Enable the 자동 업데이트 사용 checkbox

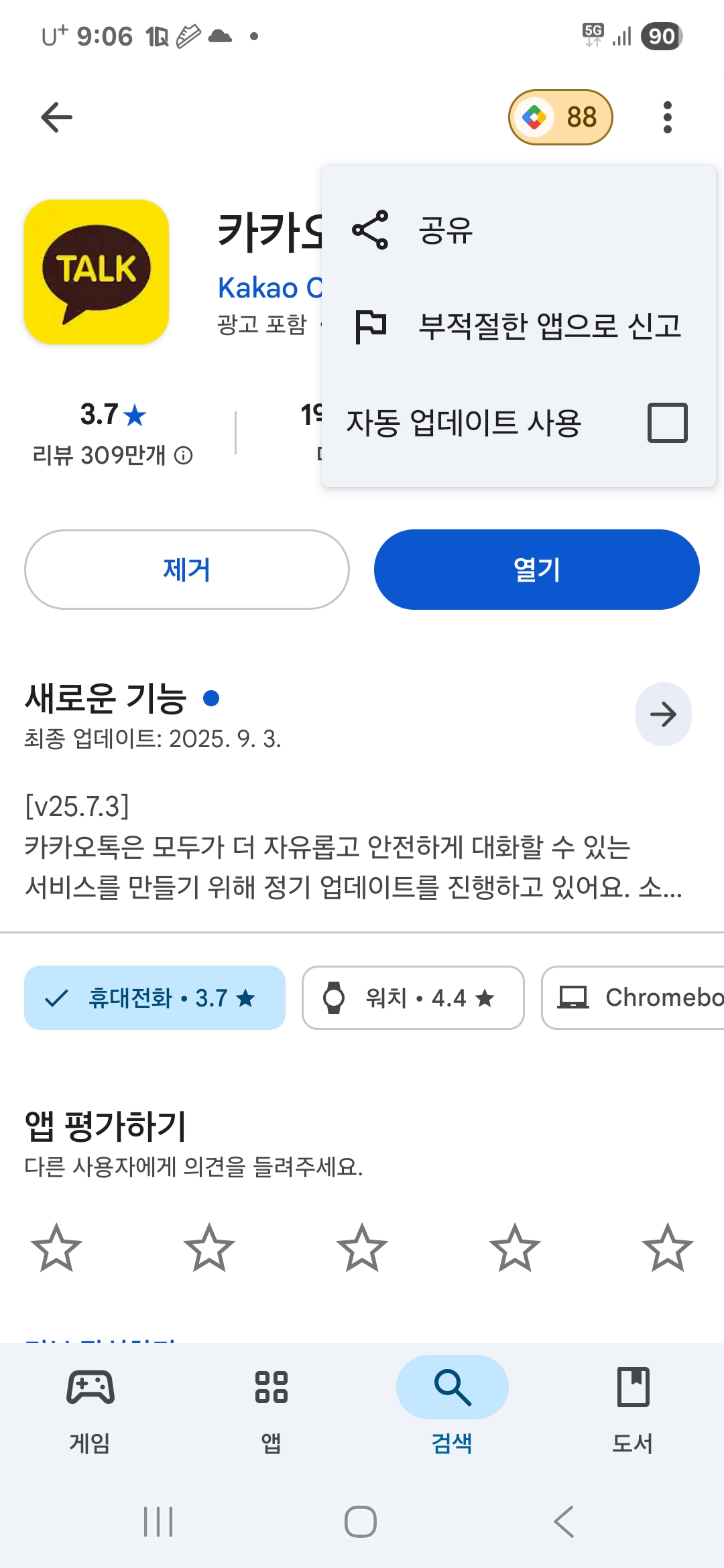[667, 423]
